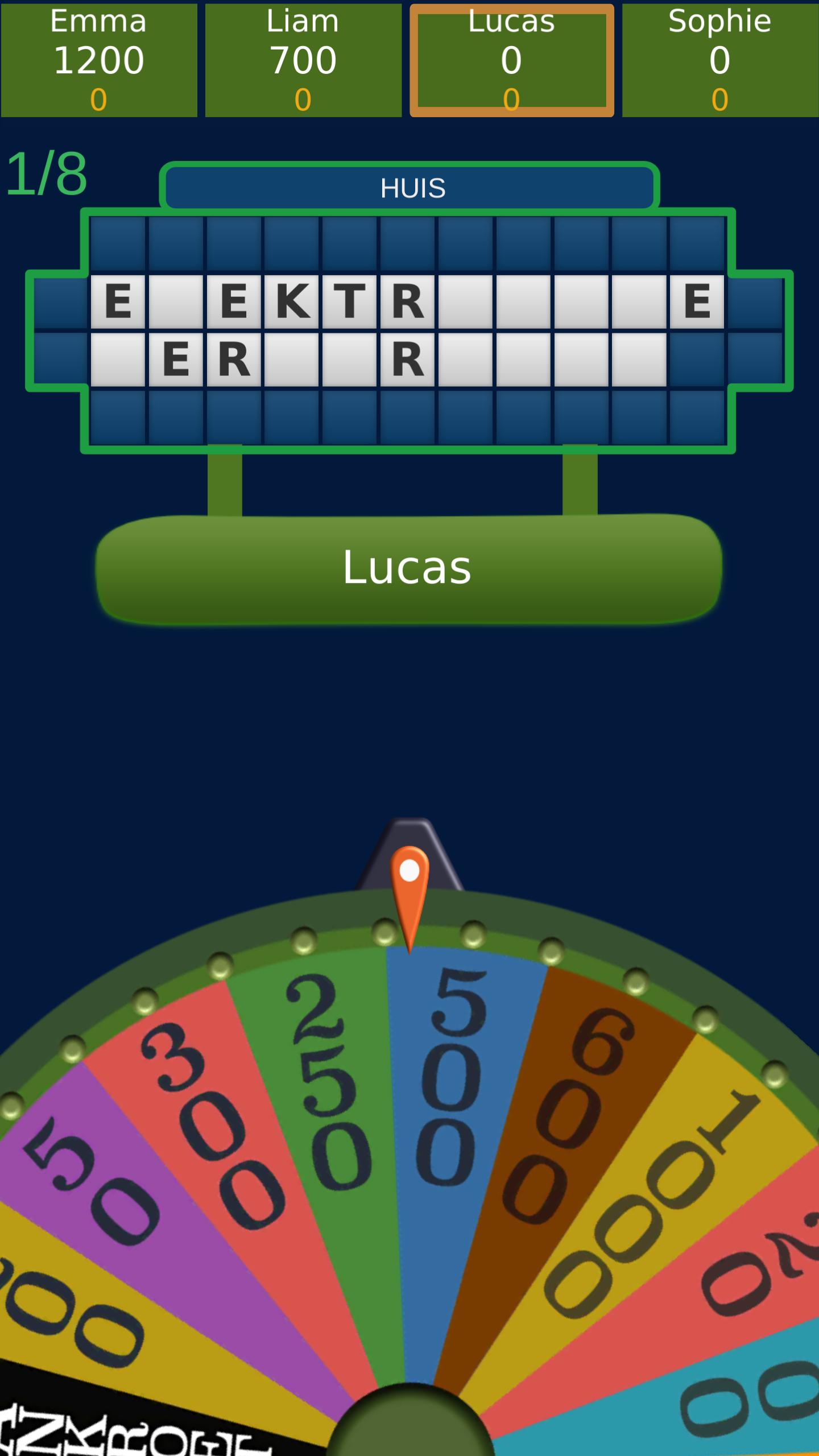The height and width of the screenshot is (1456, 819).
Task: Tap the green Lucas button
Action: click(408, 569)
